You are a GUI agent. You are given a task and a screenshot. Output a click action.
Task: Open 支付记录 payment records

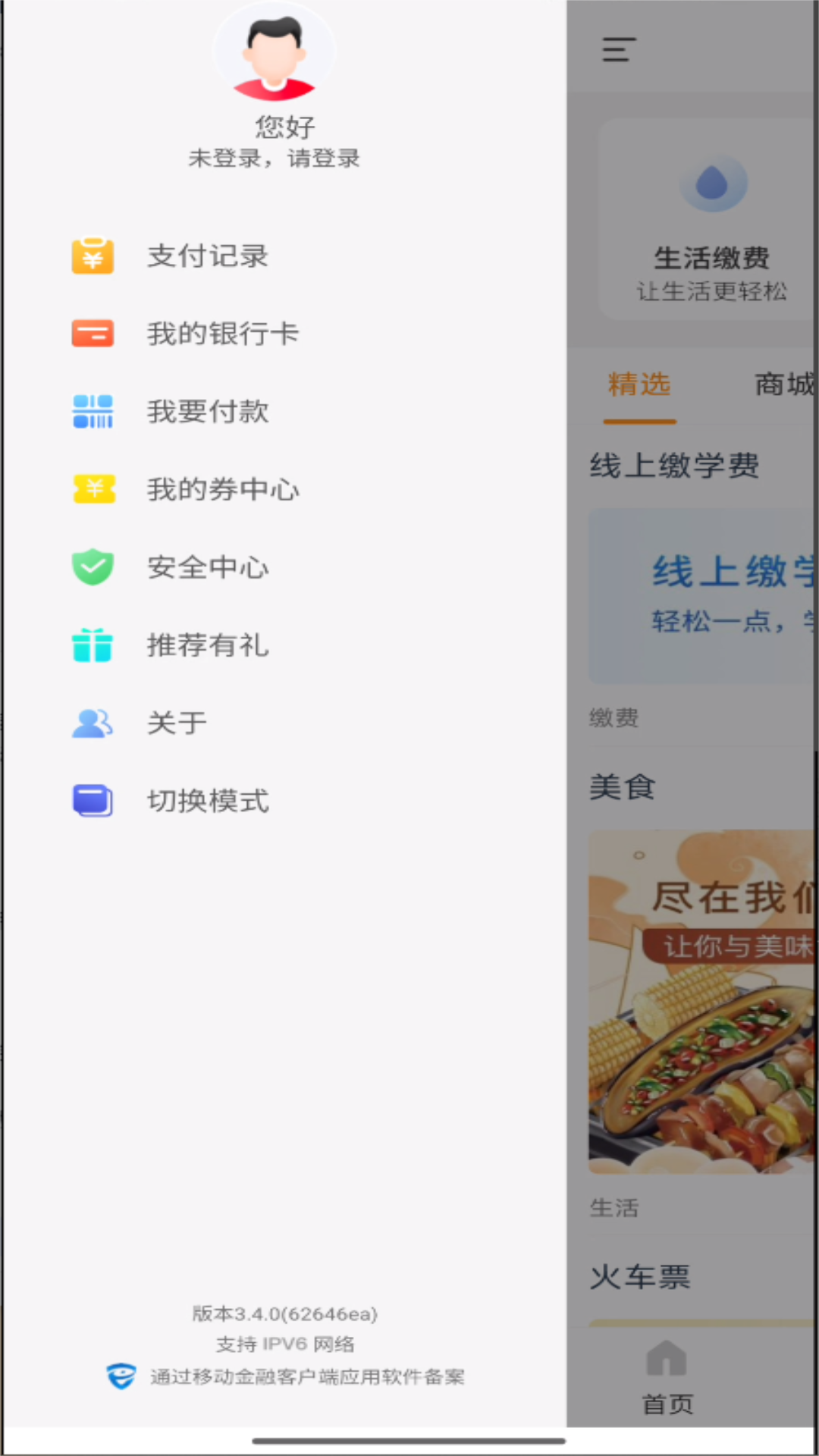point(207,256)
